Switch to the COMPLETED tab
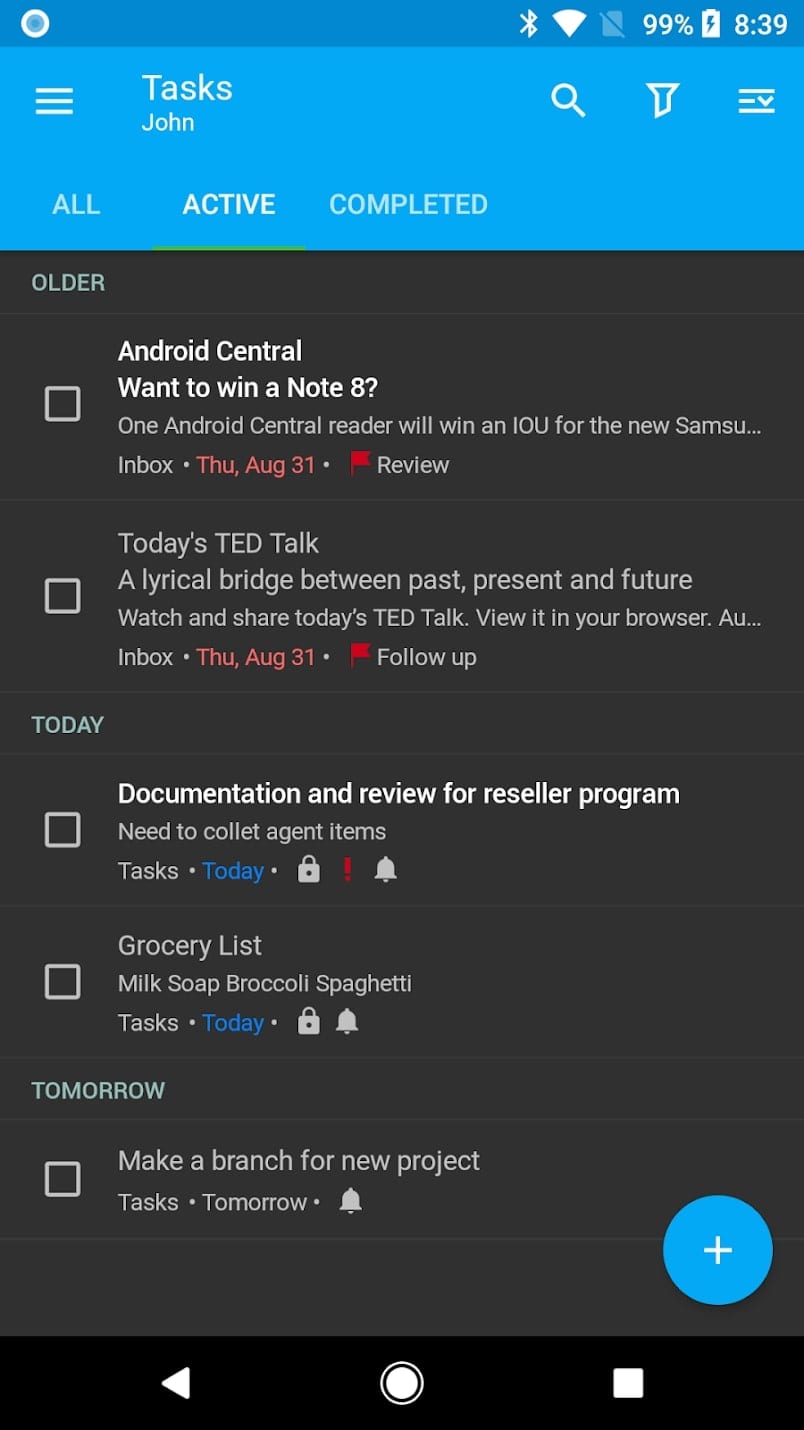This screenshot has height=1430, width=804. (408, 204)
